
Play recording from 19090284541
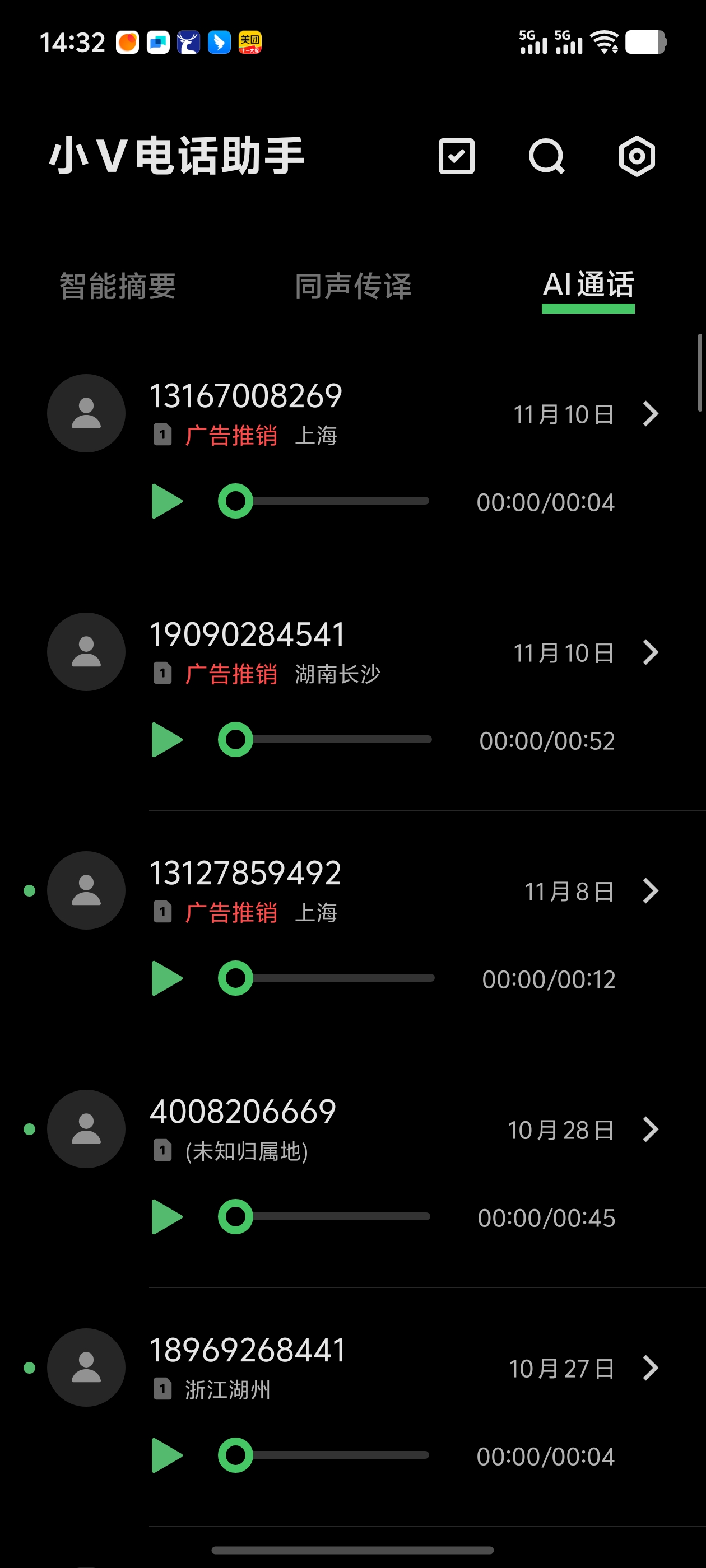166,740
